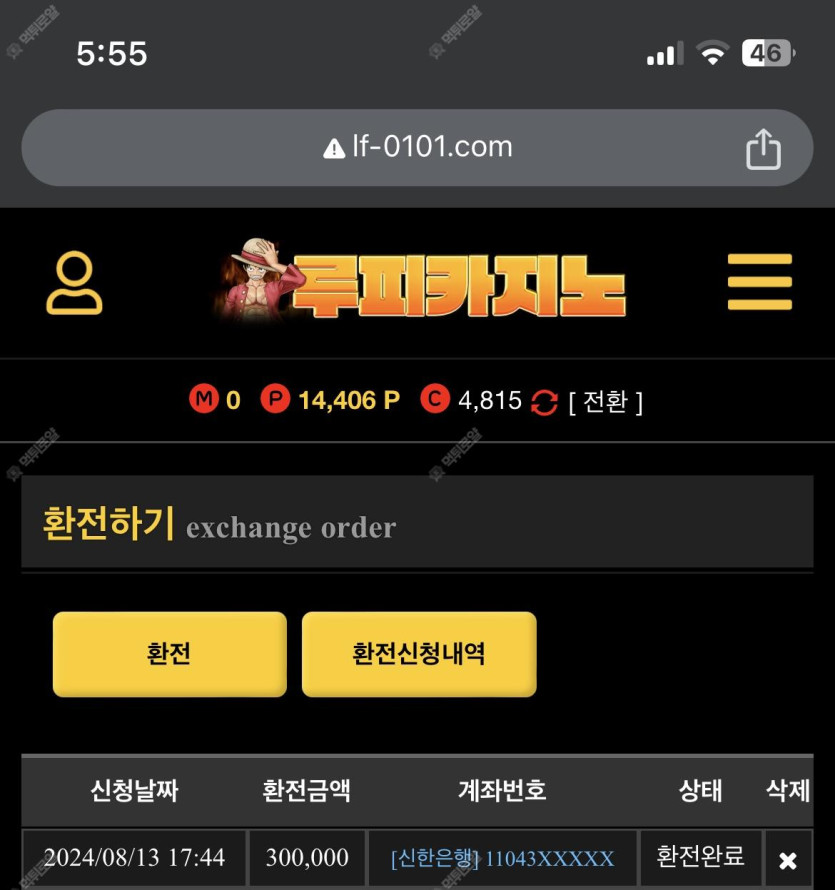Tap the 루피카지노 logo to go home
Image resolution: width=835 pixels, height=890 pixels.
420,283
